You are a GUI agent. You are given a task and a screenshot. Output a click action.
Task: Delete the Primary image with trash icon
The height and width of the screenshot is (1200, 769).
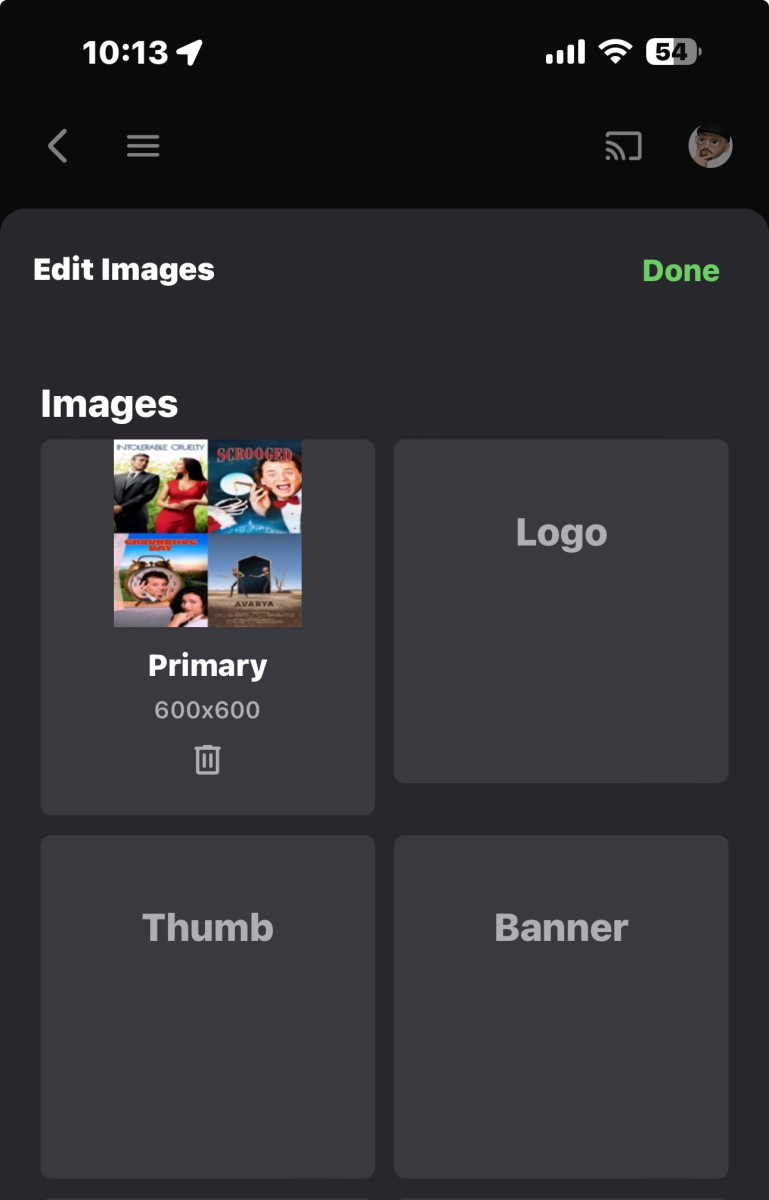point(207,760)
